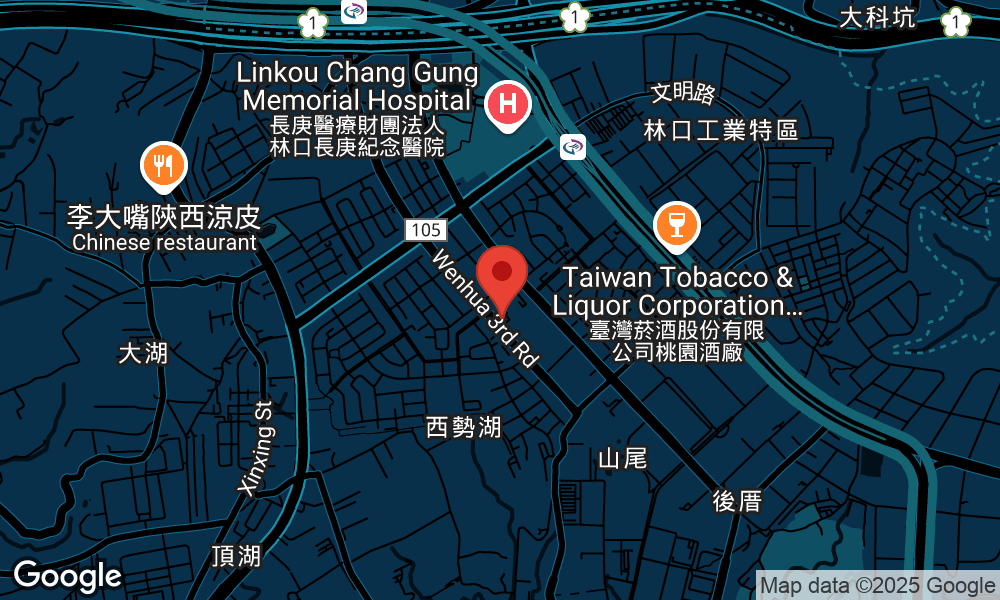The width and height of the screenshot is (1000, 600).
Task: Tap the transit station icon near the hospital
Action: pyautogui.click(x=573, y=148)
